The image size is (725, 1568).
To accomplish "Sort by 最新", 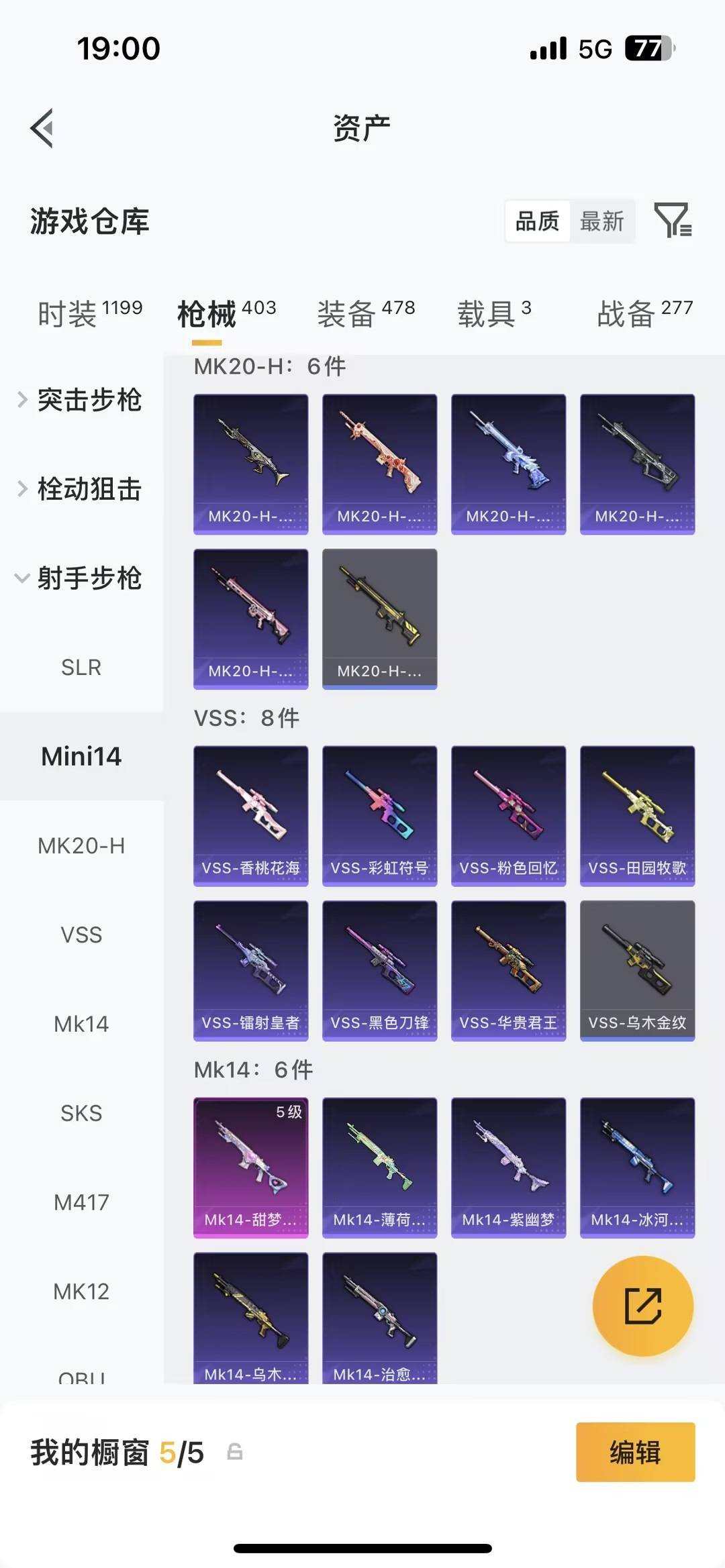I will coord(601,221).
